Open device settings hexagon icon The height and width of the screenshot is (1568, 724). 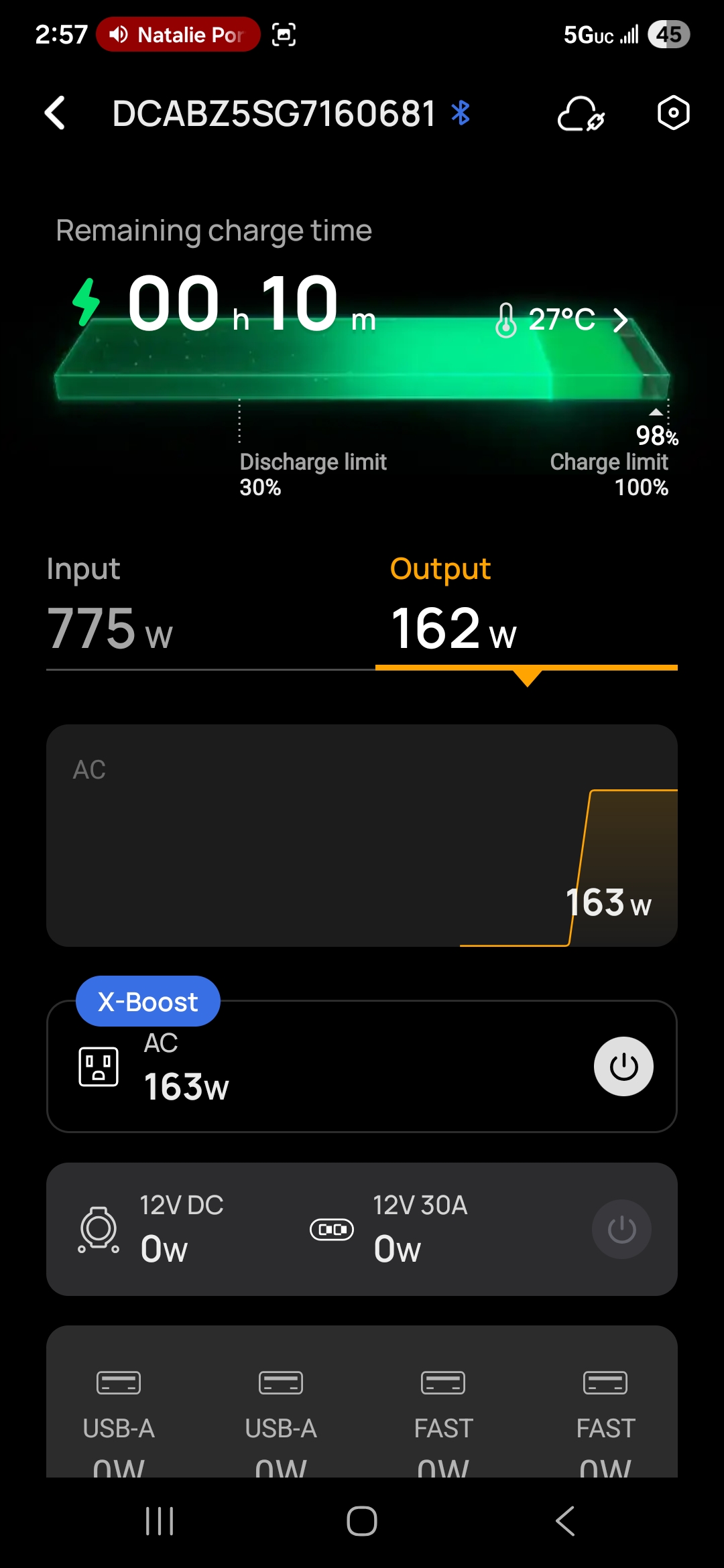[x=673, y=113]
